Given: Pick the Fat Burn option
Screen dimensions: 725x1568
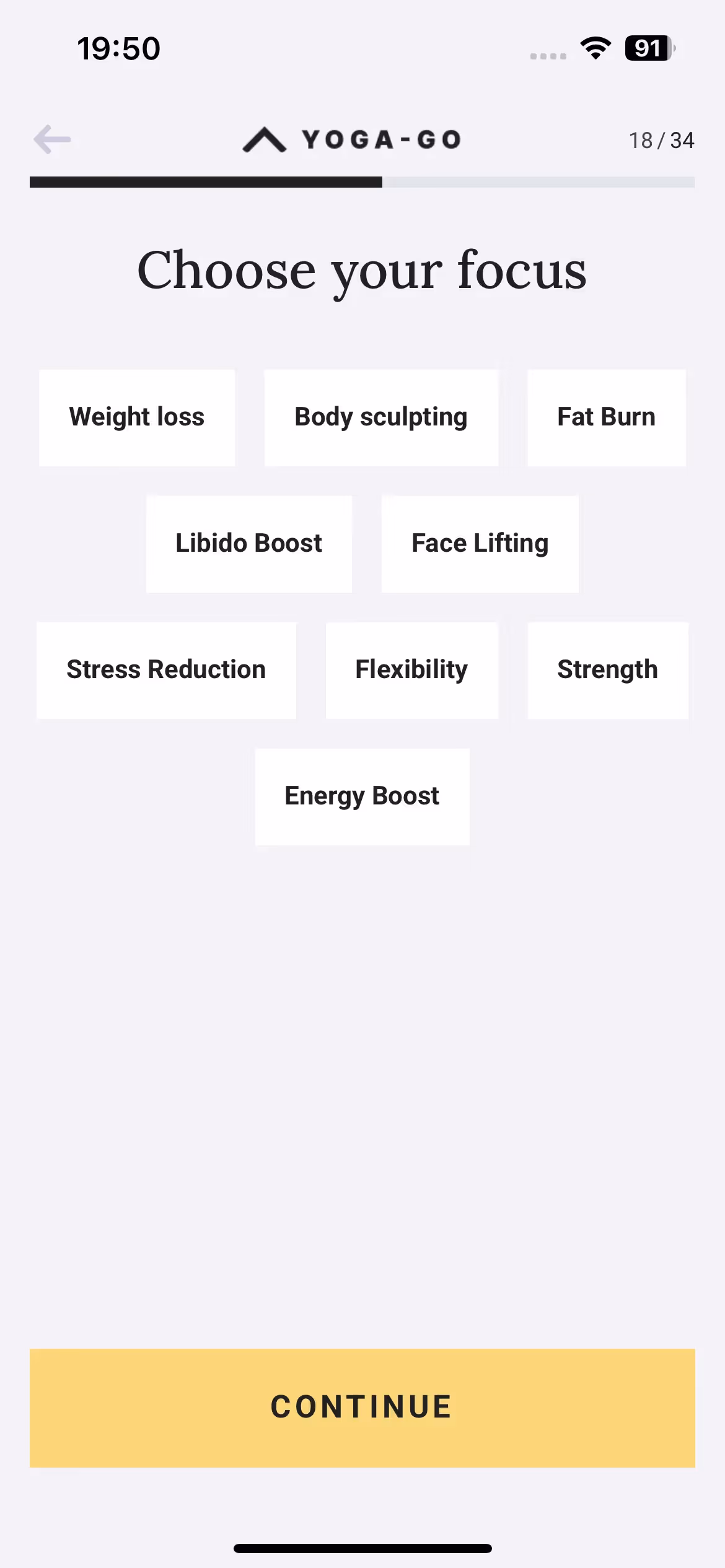Looking at the screenshot, I should click(606, 417).
